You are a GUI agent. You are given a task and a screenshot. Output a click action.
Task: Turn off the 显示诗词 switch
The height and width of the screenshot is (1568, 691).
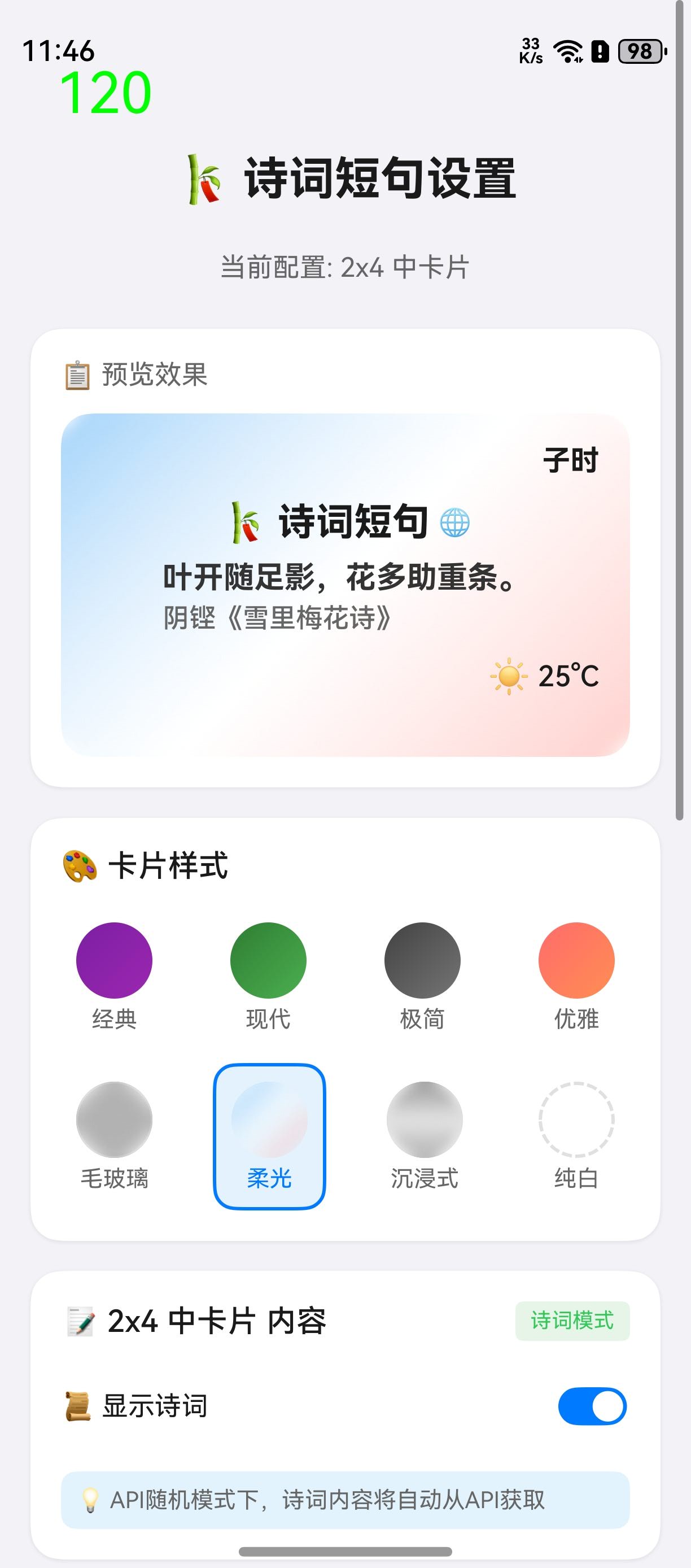[x=592, y=1406]
